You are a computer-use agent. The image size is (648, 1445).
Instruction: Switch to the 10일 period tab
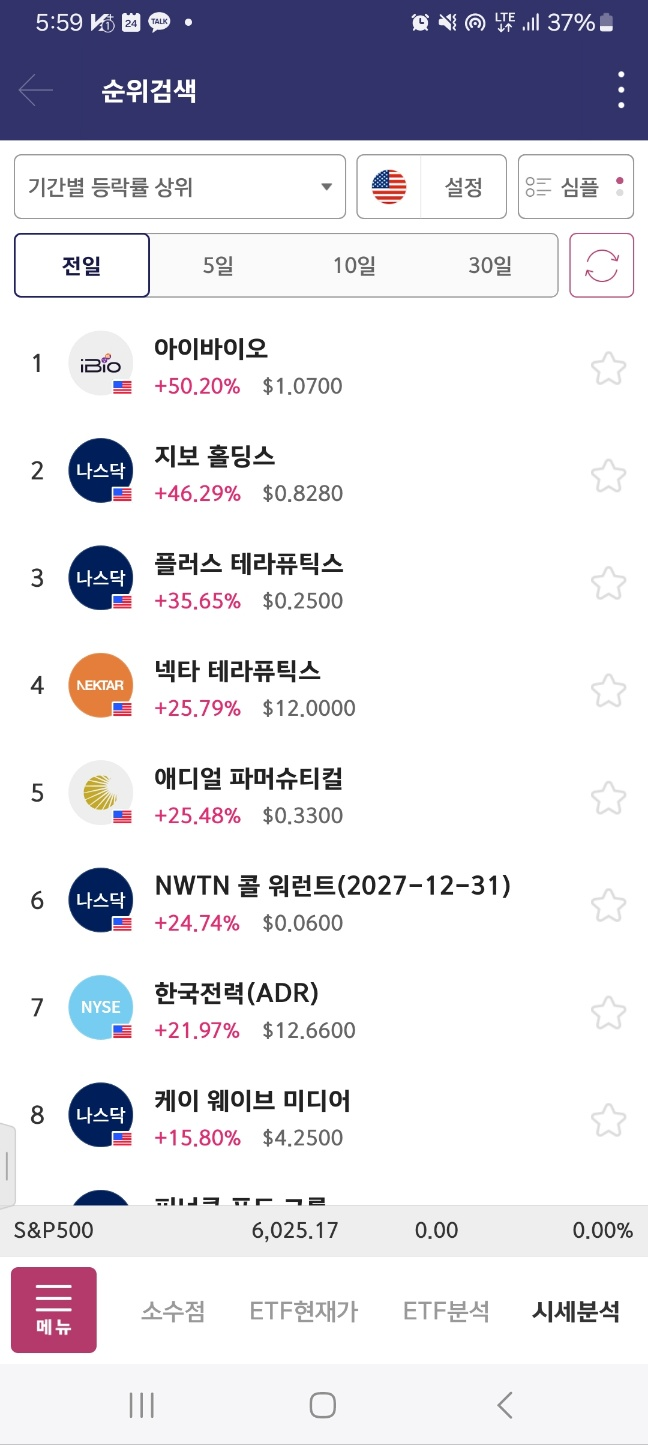point(354,266)
